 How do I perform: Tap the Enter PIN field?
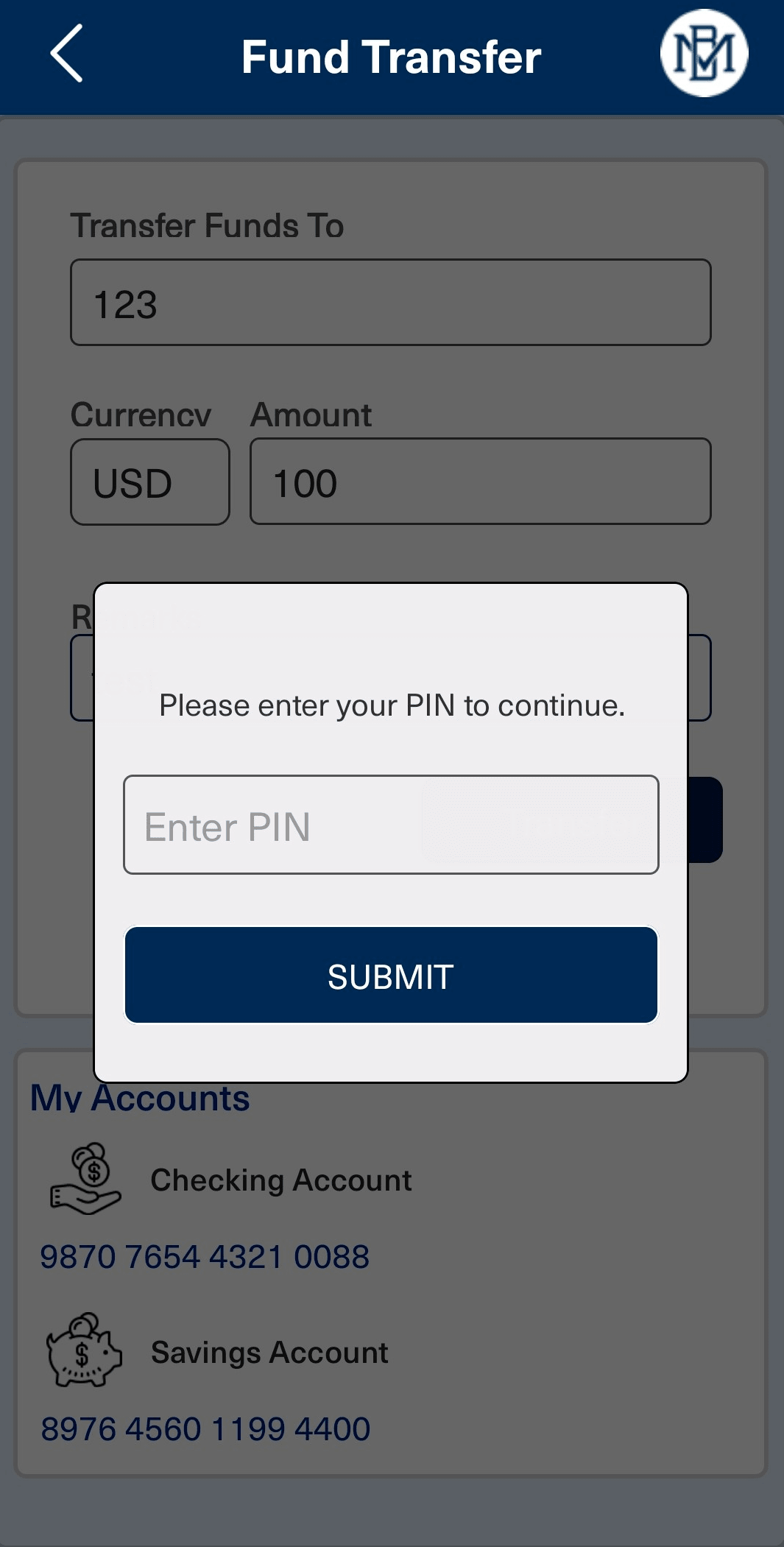tap(391, 825)
